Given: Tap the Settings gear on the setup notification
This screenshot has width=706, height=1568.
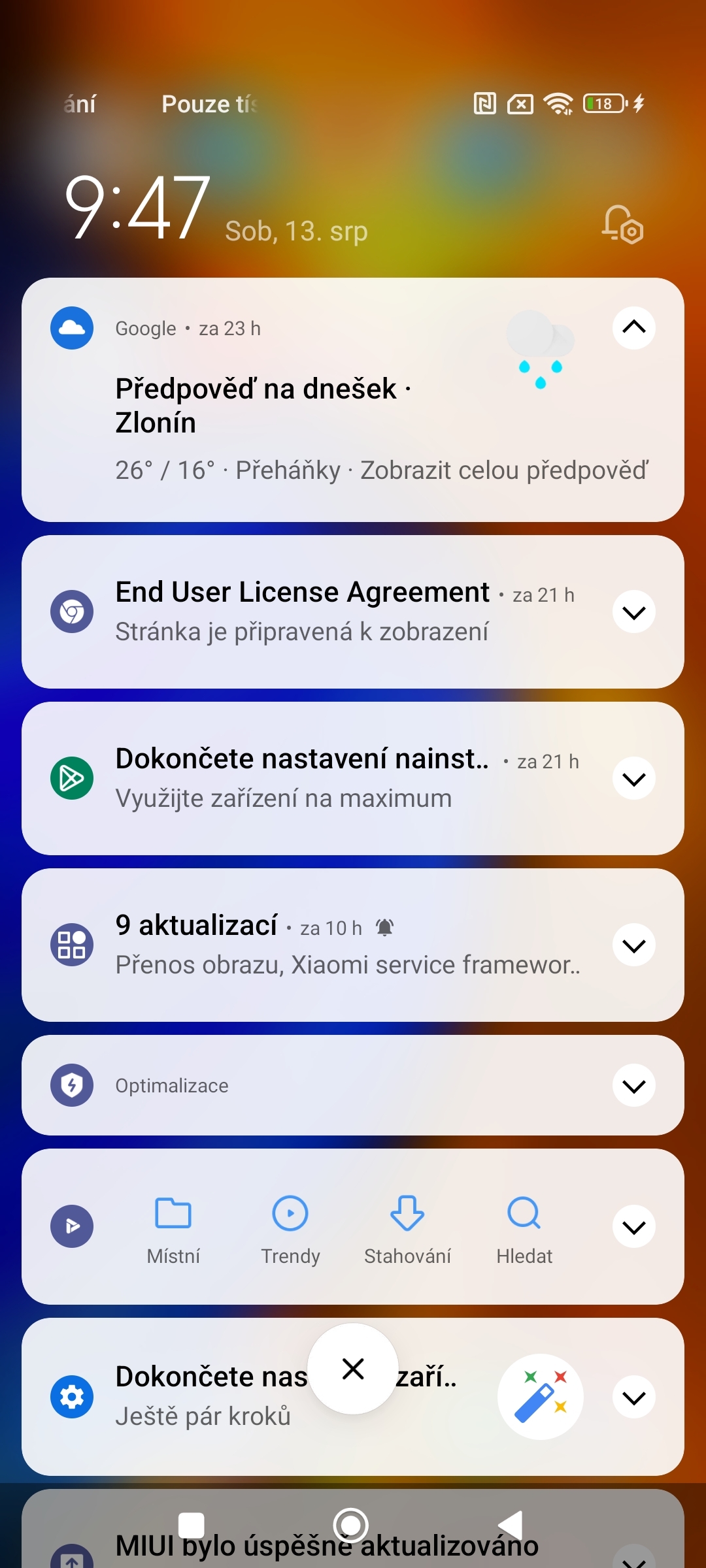Looking at the screenshot, I should tap(71, 1397).
